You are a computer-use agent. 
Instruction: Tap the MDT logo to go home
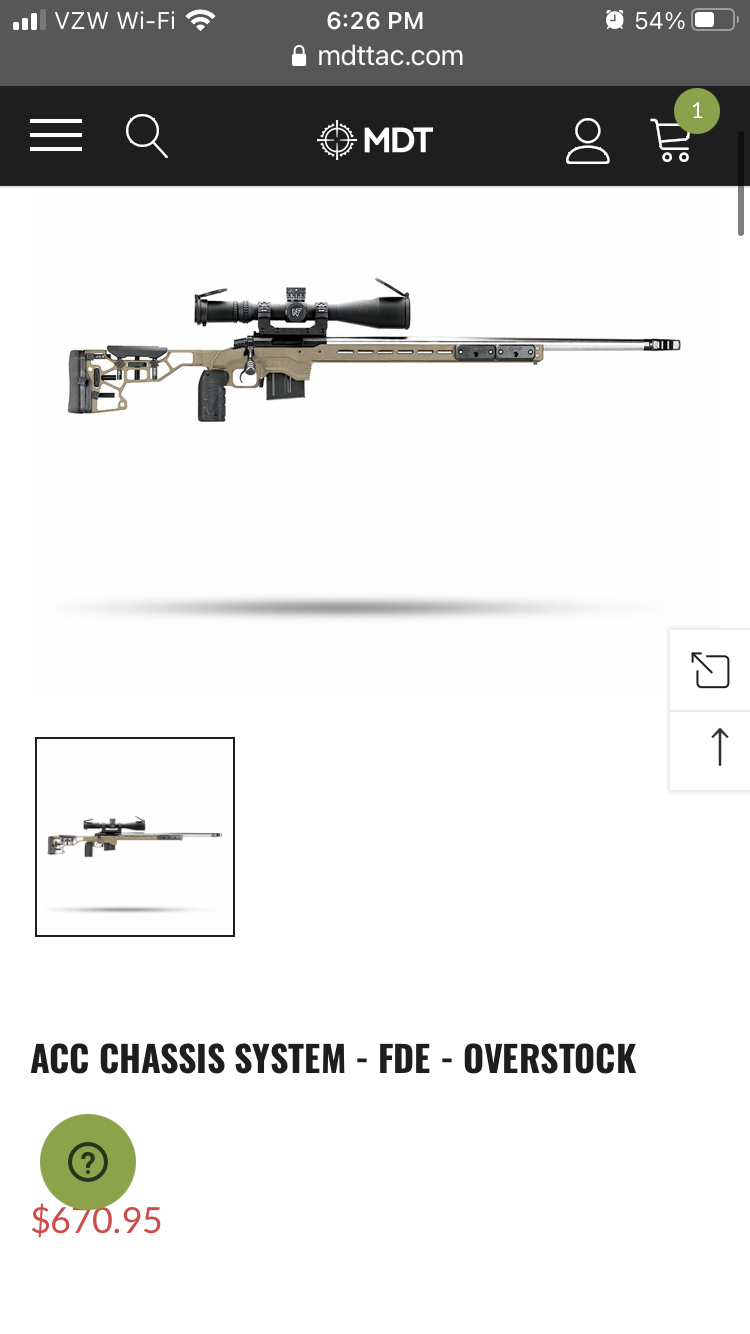(x=375, y=139)
